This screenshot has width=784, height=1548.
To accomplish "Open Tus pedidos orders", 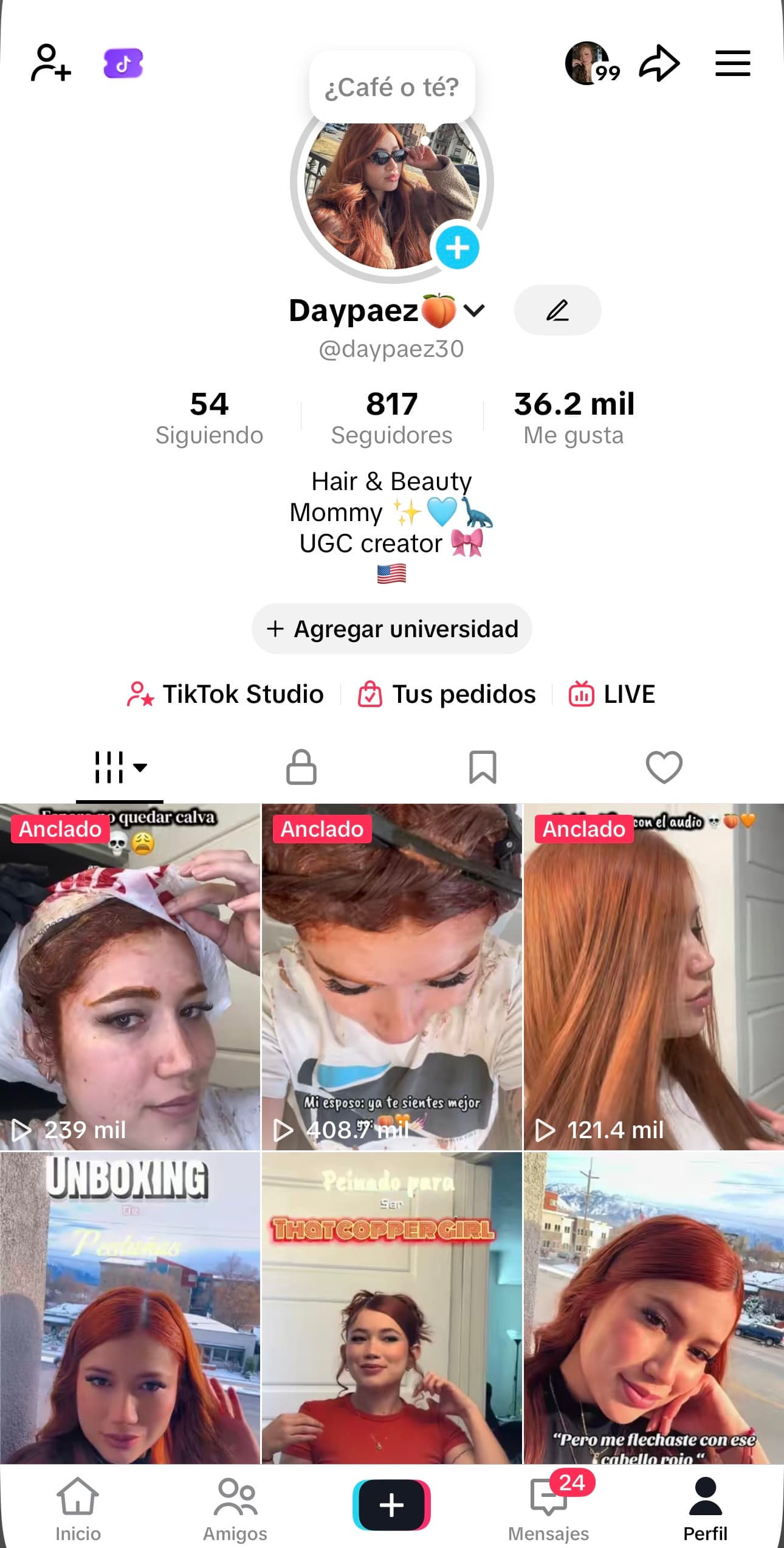I will tap(449, 694).
